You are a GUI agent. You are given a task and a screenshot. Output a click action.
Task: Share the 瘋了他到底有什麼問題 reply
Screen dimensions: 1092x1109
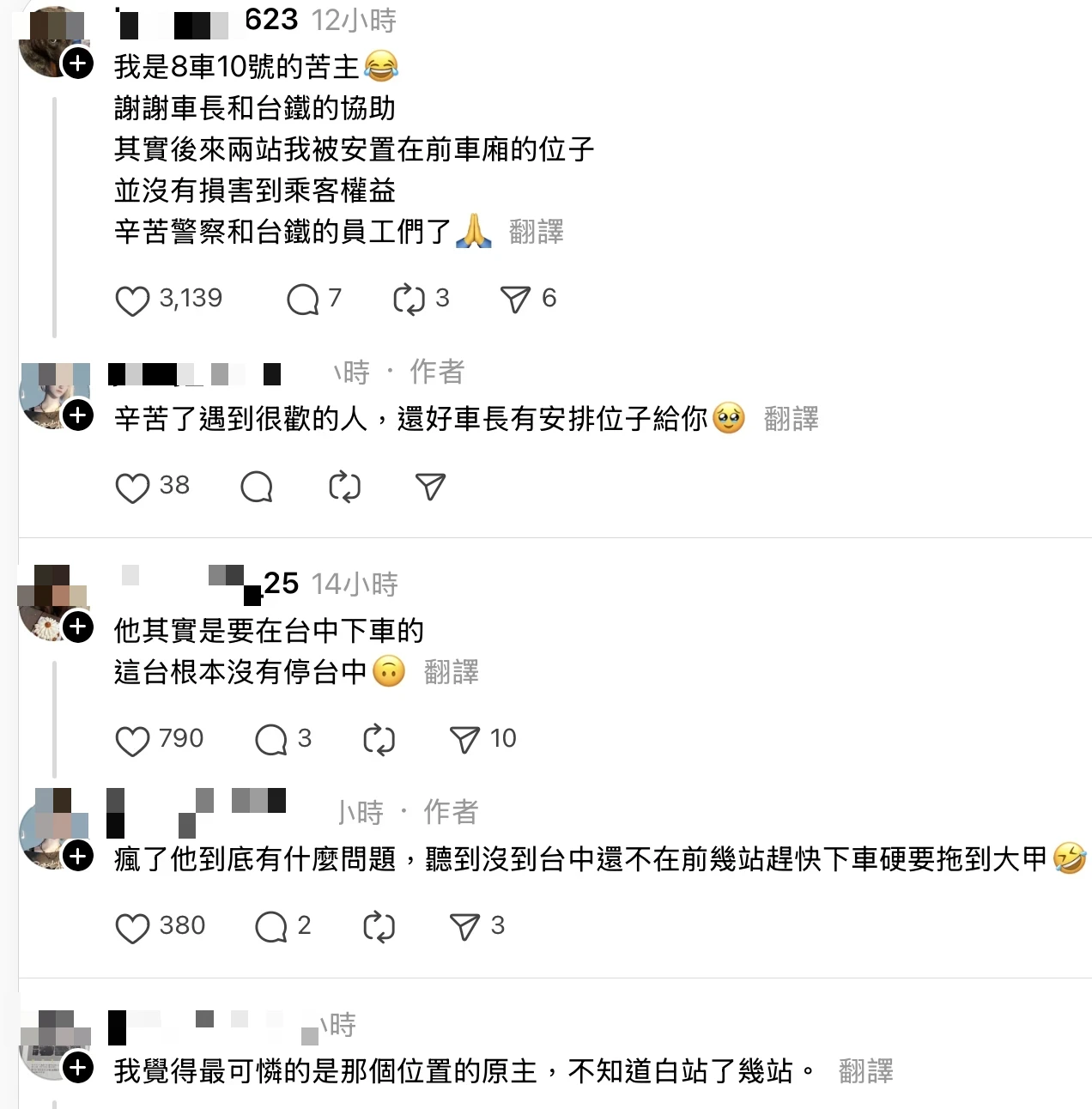[464, 927]
